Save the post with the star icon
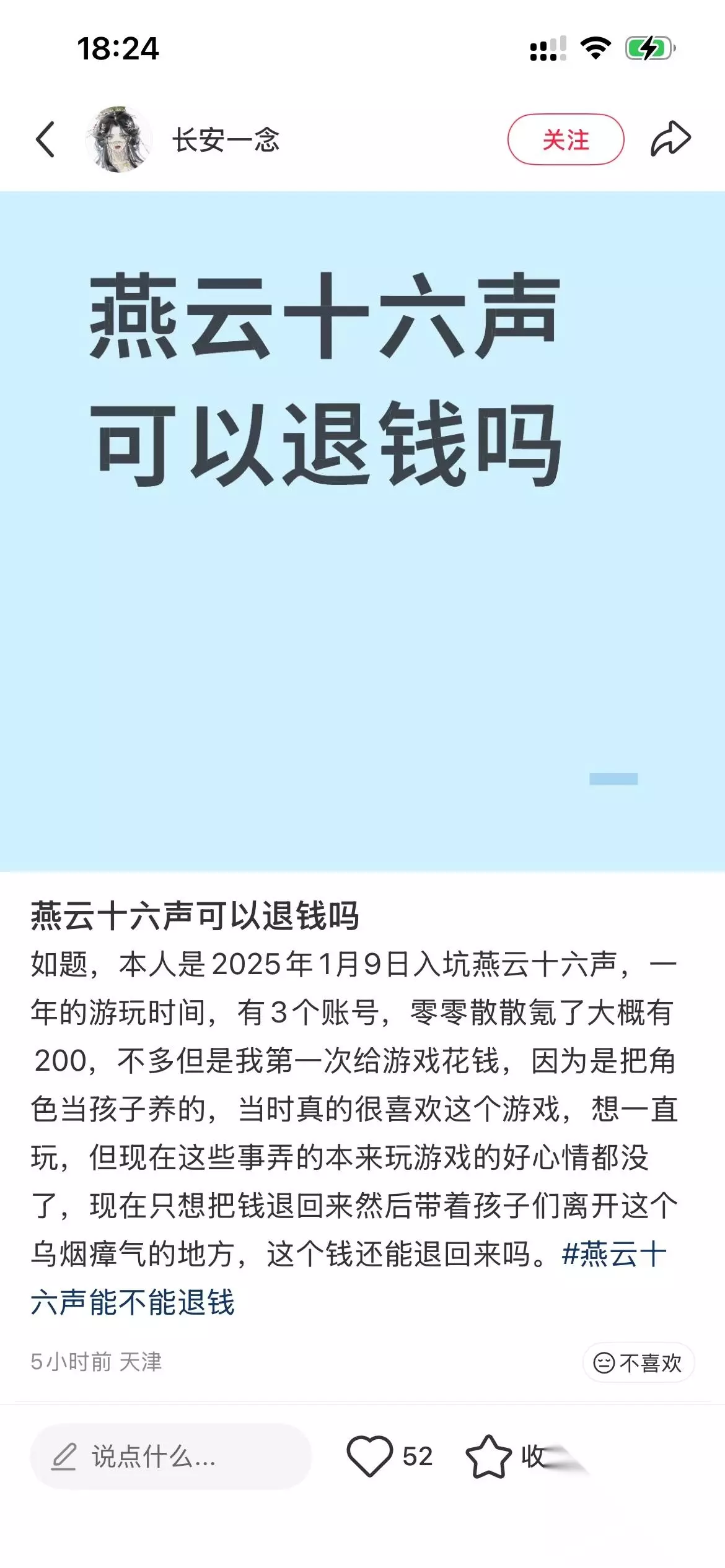The height and width of the screenshot is (1568, 725). point(488,1456)
